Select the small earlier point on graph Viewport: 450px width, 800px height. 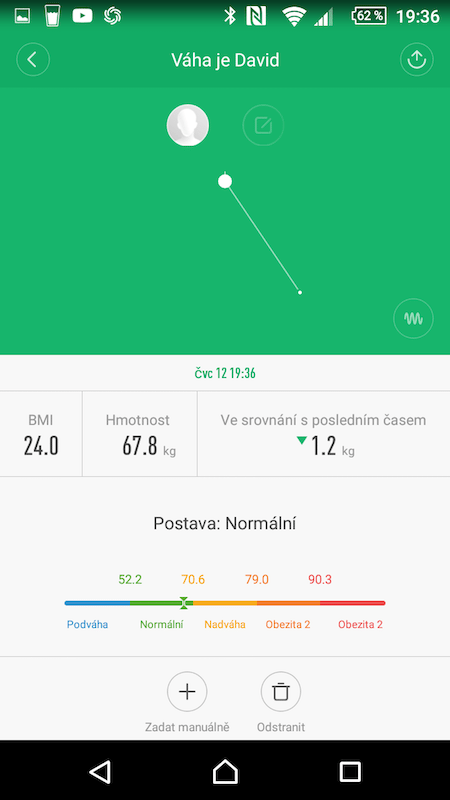[300, 292]
